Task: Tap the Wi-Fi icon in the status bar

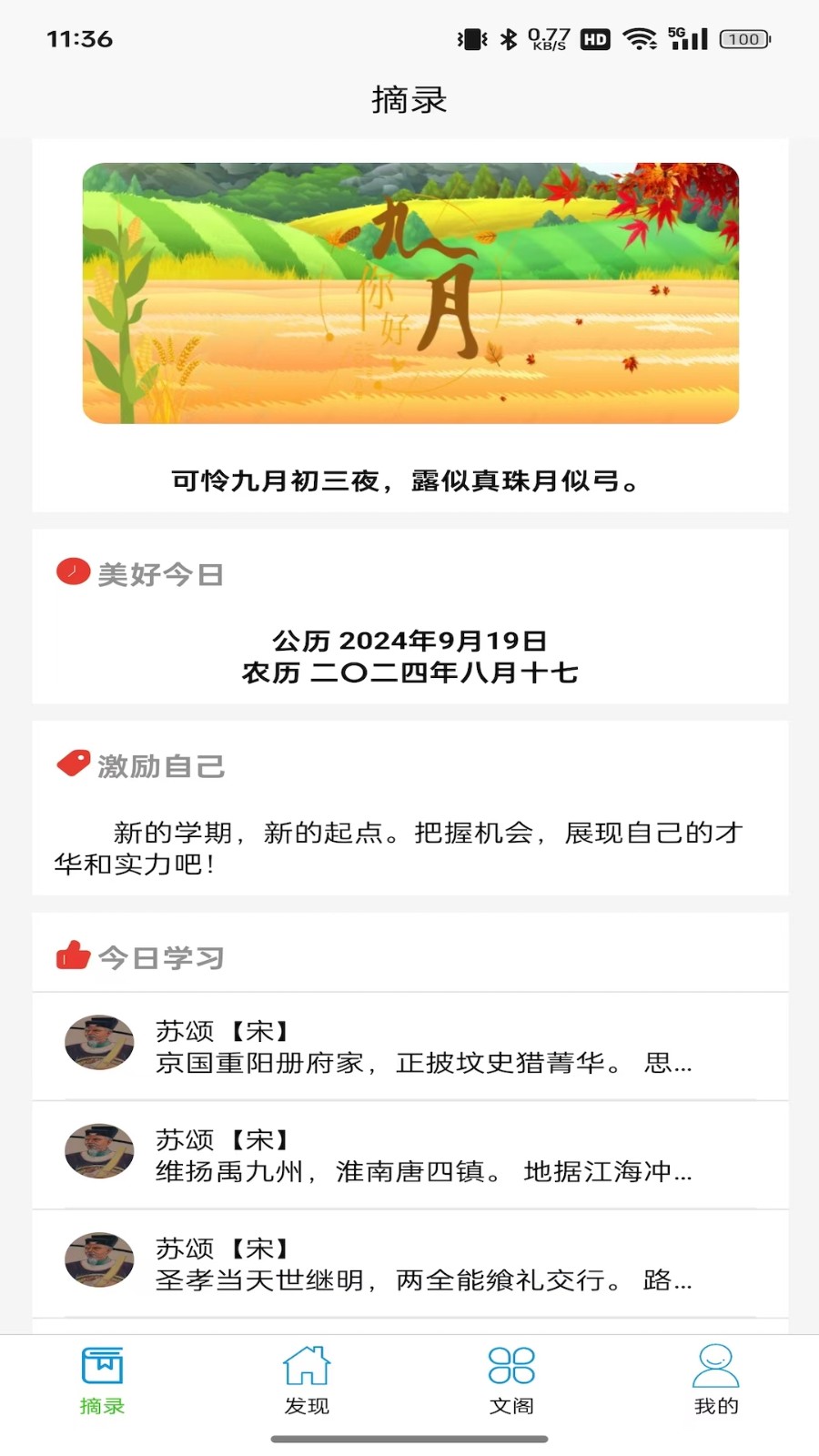Action: point(642,38)
